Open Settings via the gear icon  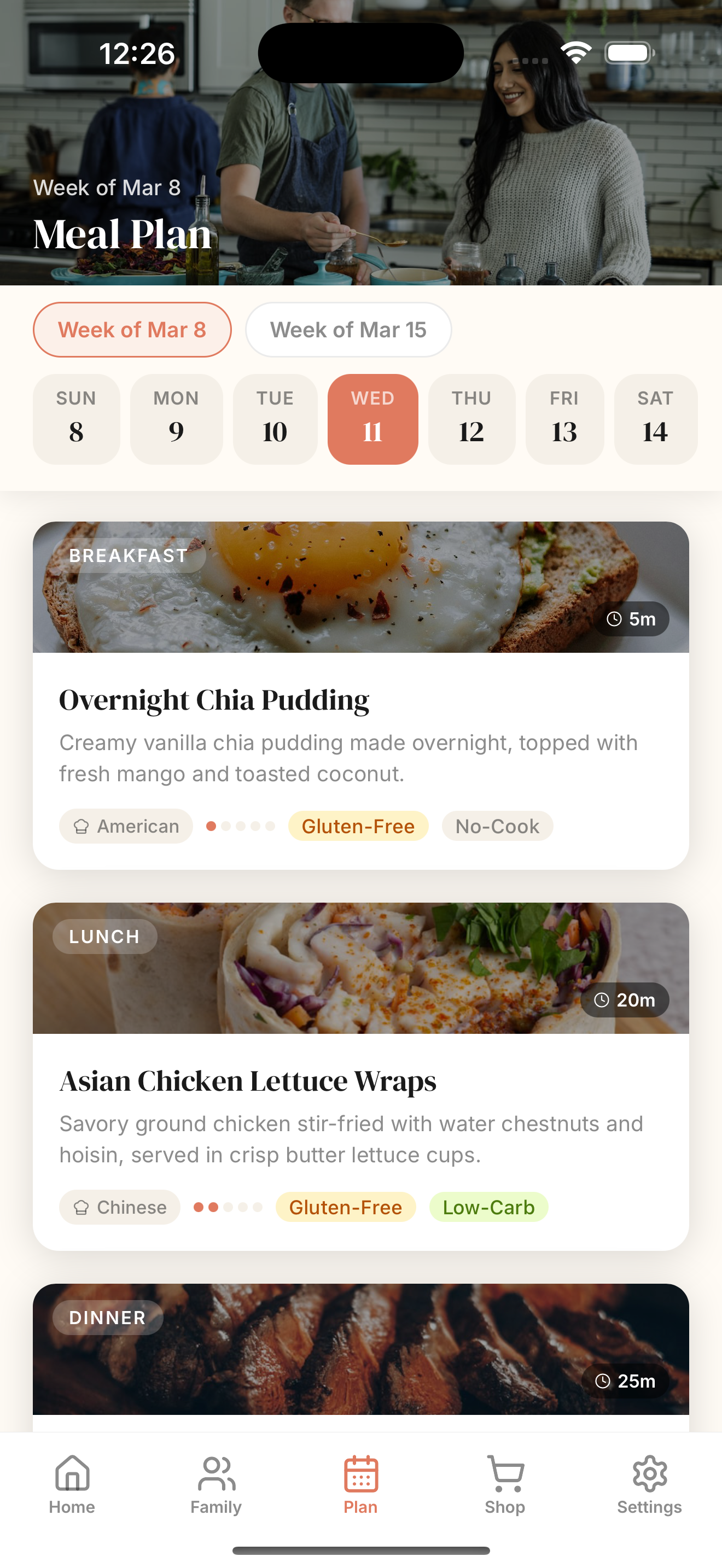[x=649, y=1485]
